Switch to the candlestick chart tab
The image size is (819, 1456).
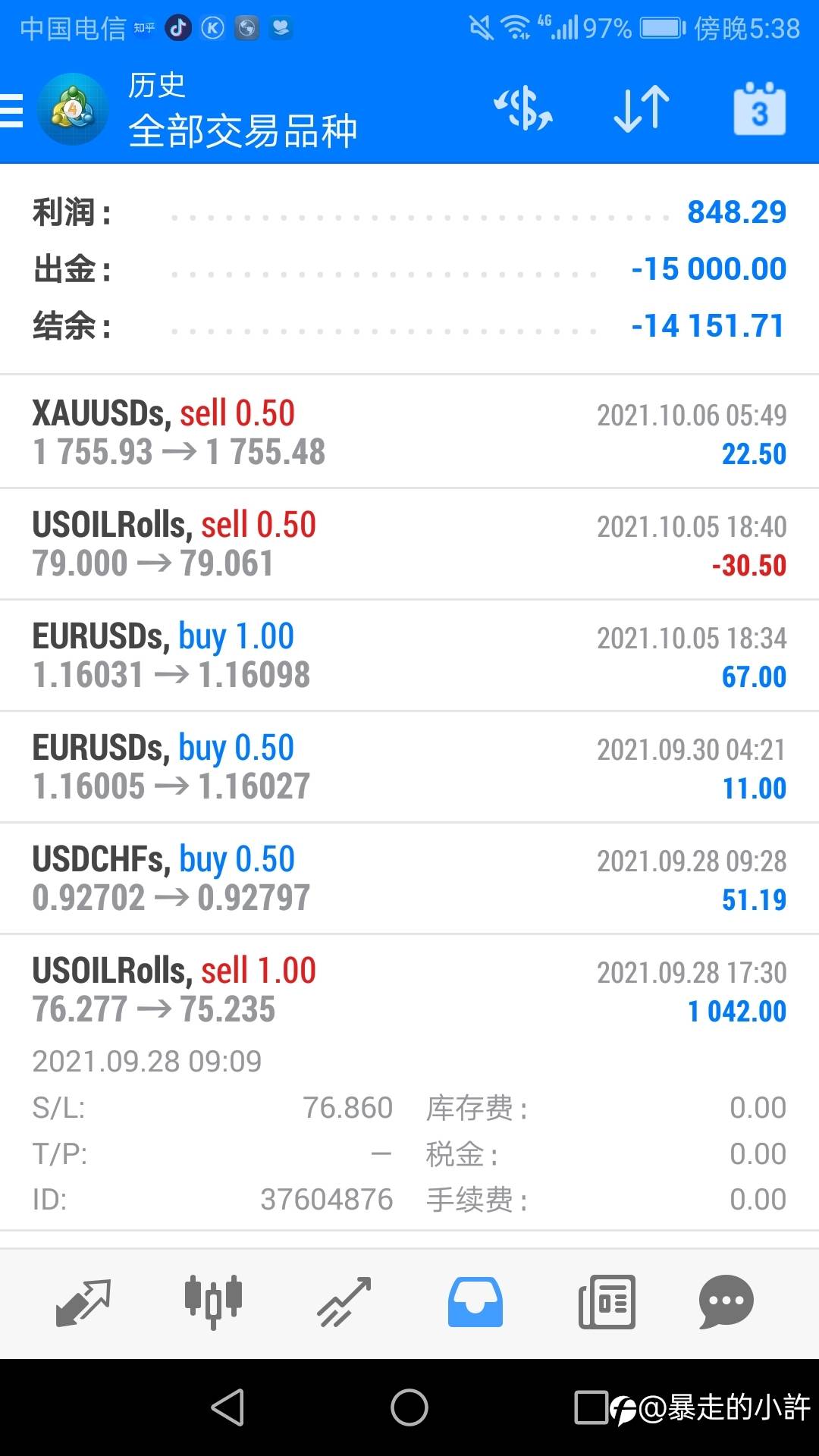click(213, 1302)
